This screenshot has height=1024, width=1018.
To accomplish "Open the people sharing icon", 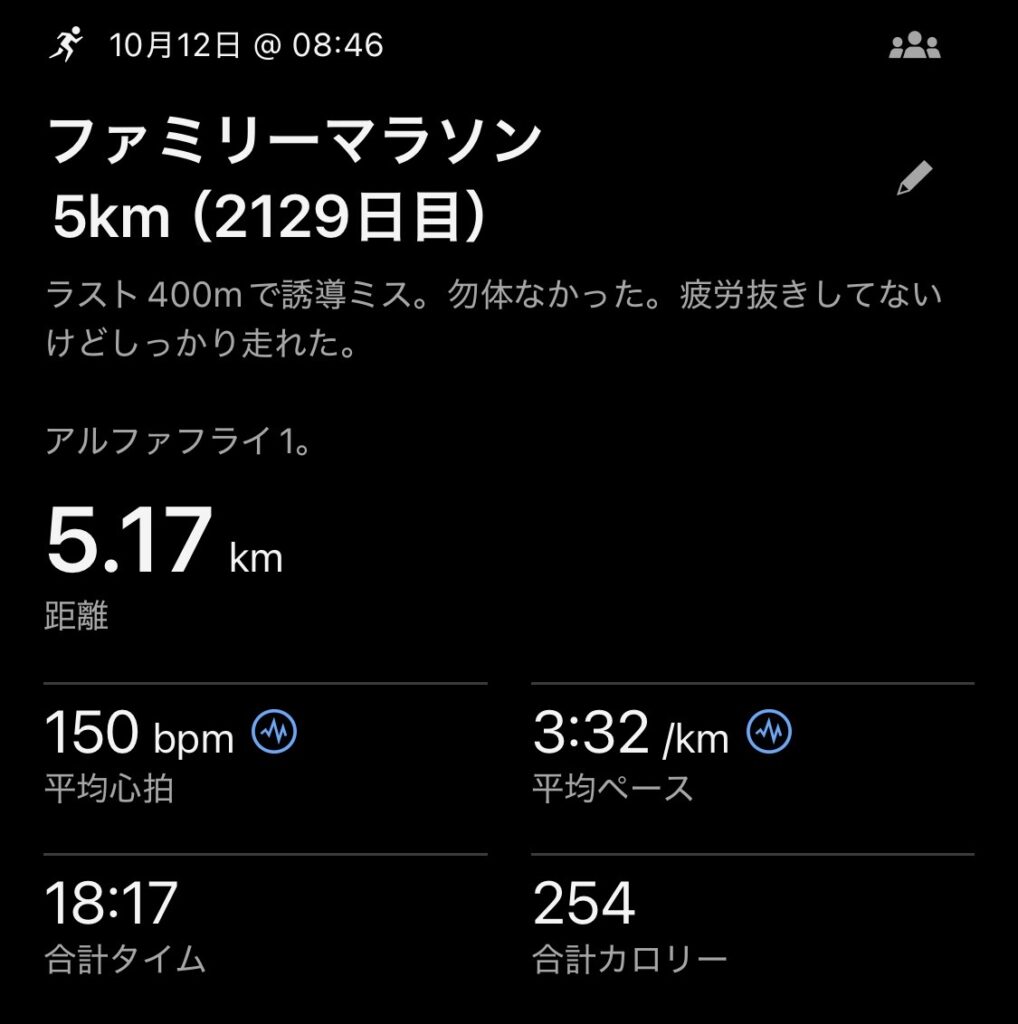I will pos(914,46).
